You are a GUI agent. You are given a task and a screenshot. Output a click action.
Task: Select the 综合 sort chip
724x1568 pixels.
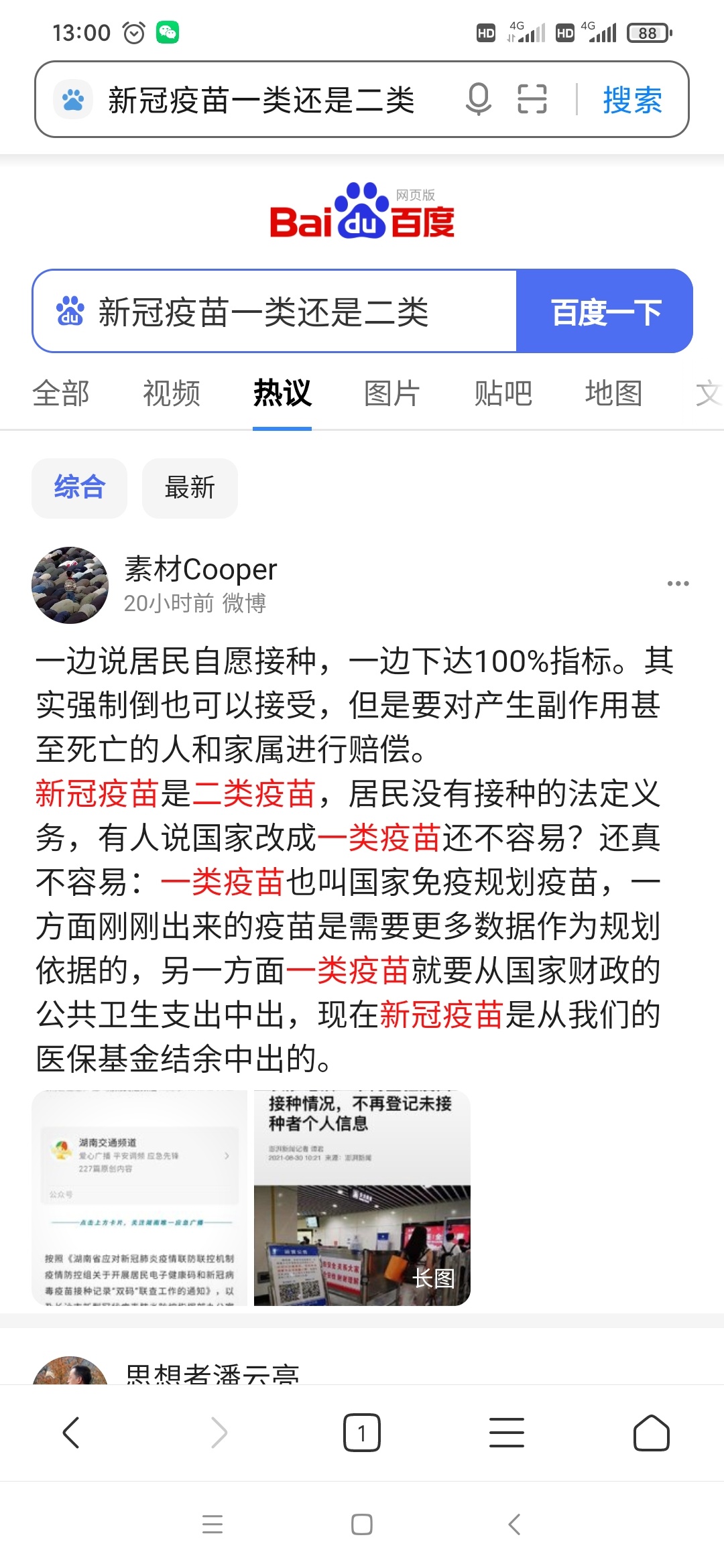click(79, 488)
